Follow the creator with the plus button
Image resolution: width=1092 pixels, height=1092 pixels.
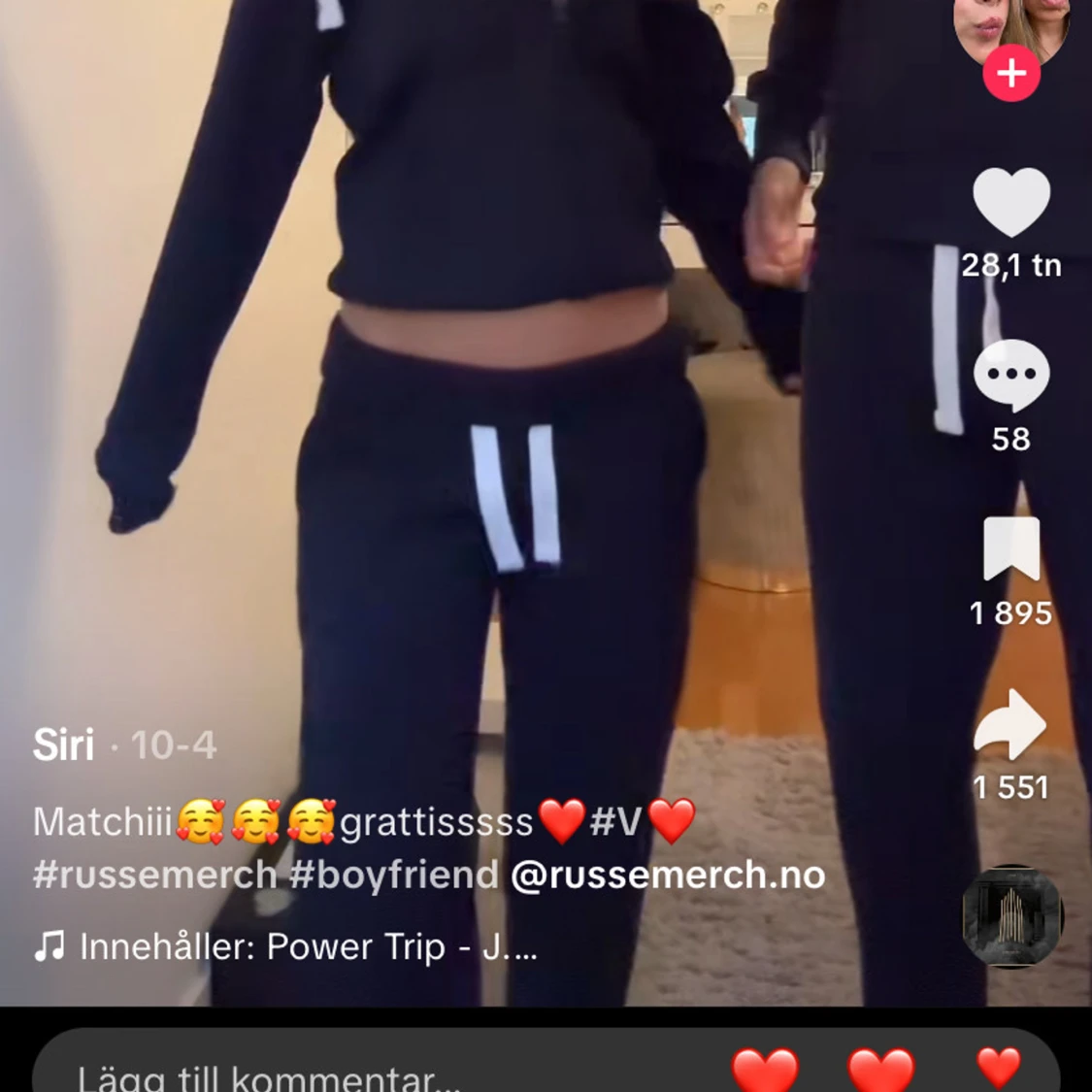pos(1011,73)
